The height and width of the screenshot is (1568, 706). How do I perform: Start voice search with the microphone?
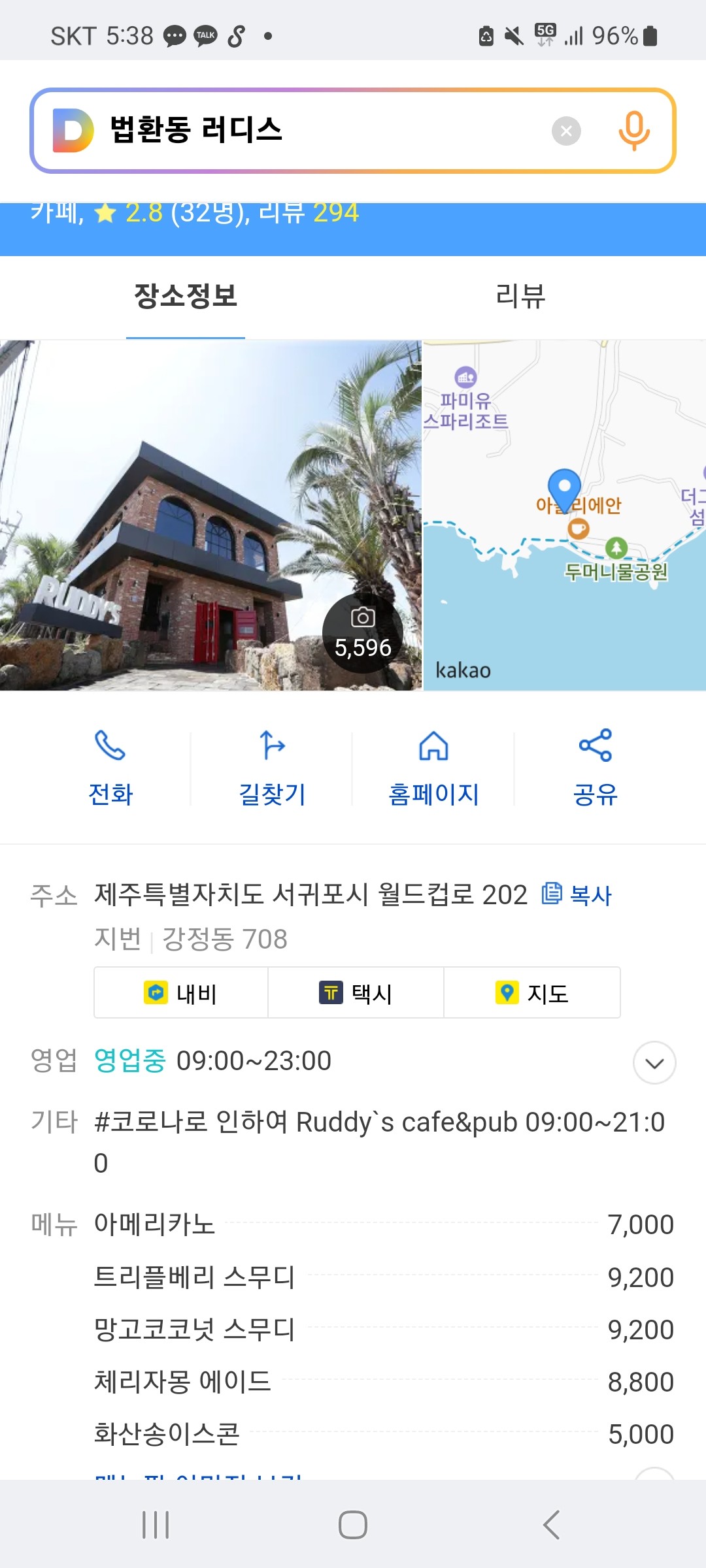pos(633,131)
